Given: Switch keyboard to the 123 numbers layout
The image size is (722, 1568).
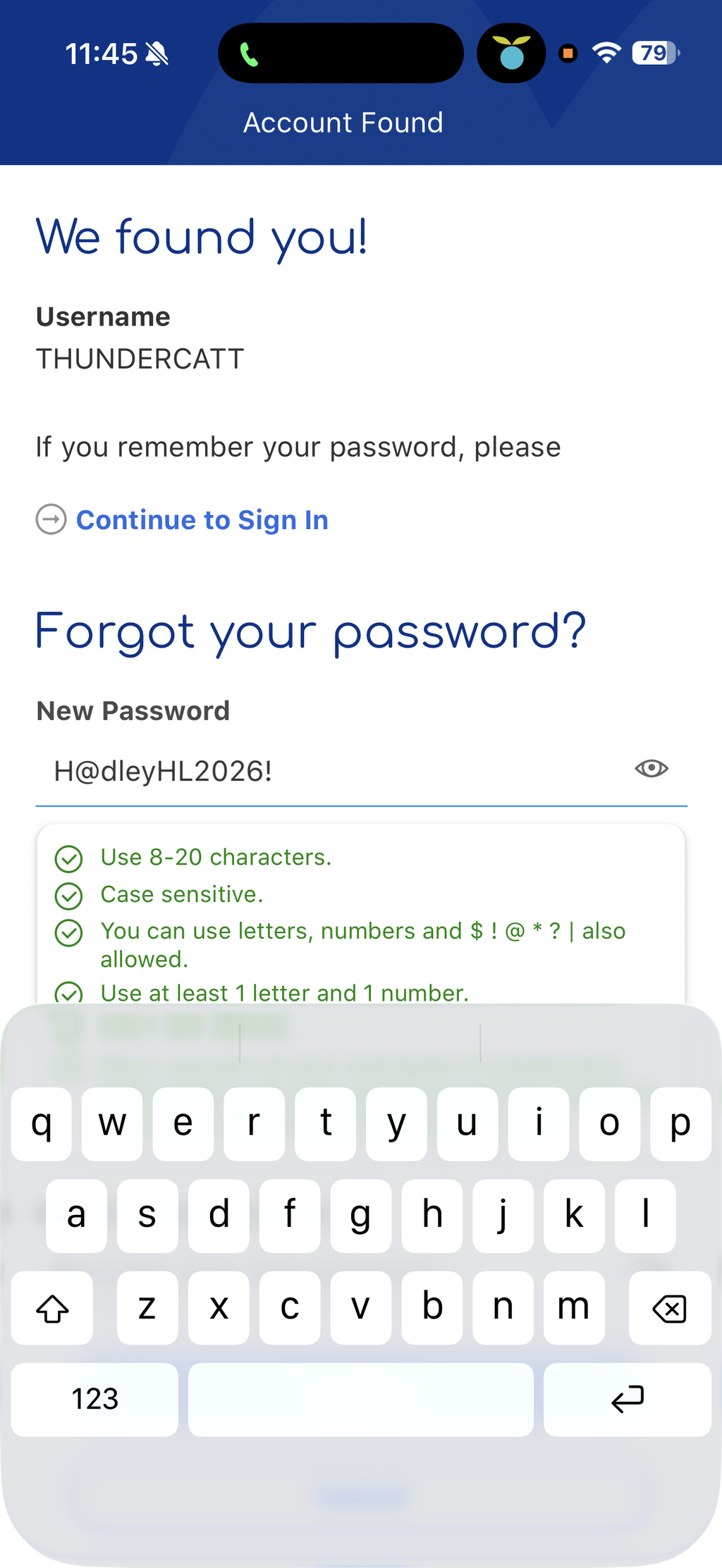Looking at the screenshot, I should pos(94,1400).
